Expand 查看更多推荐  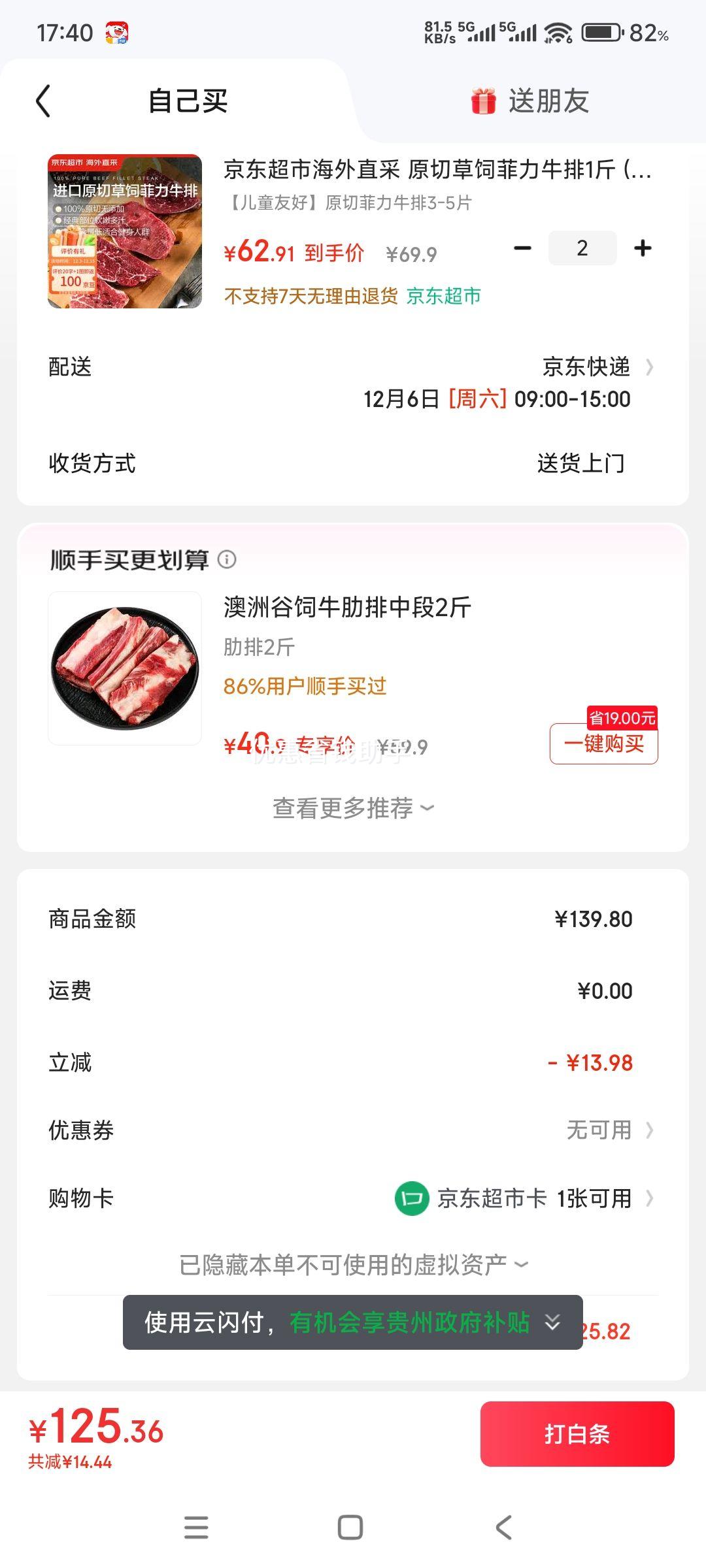click(353, 808)
